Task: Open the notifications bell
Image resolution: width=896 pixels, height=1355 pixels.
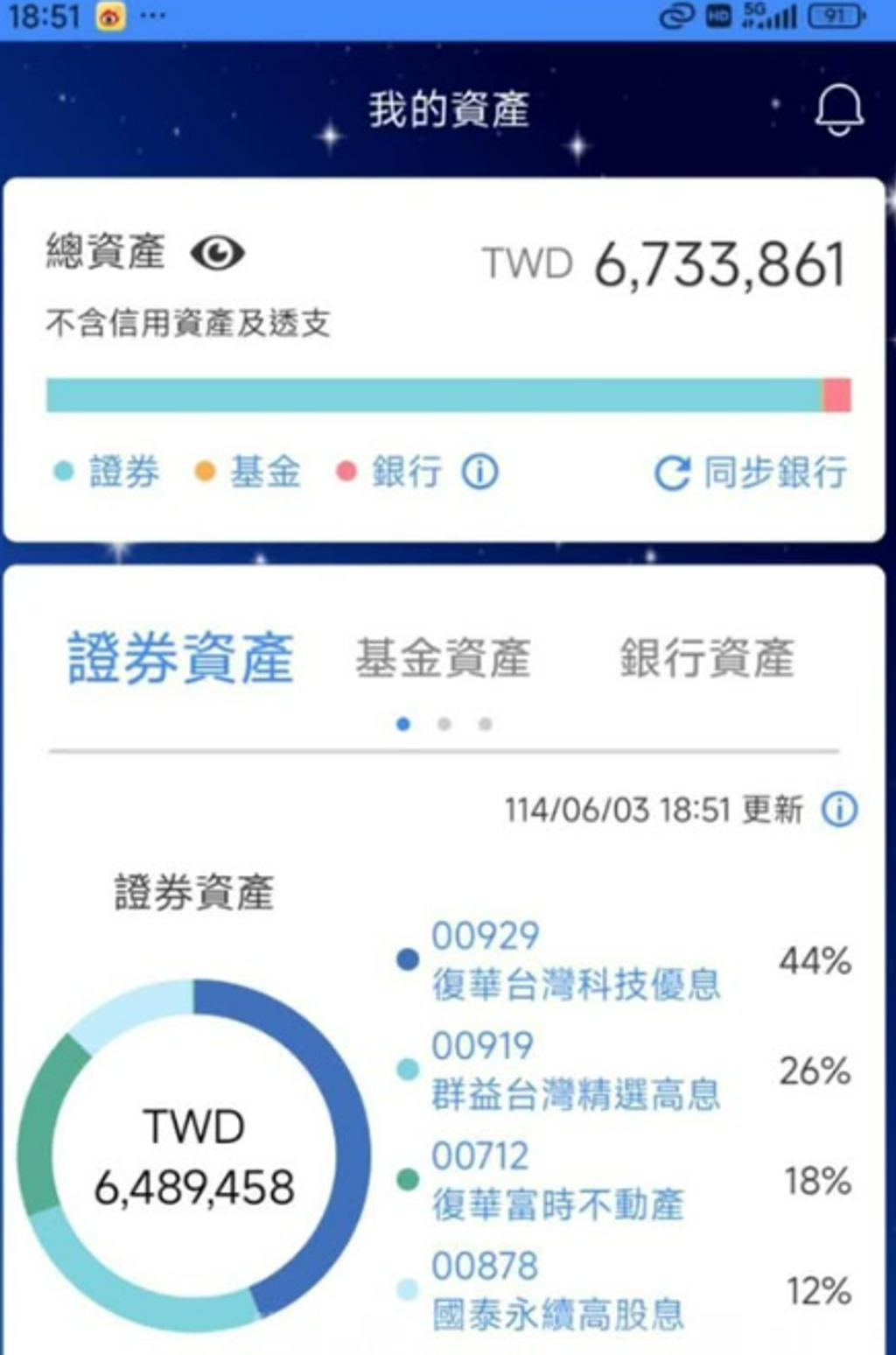Action: (839, 110)
